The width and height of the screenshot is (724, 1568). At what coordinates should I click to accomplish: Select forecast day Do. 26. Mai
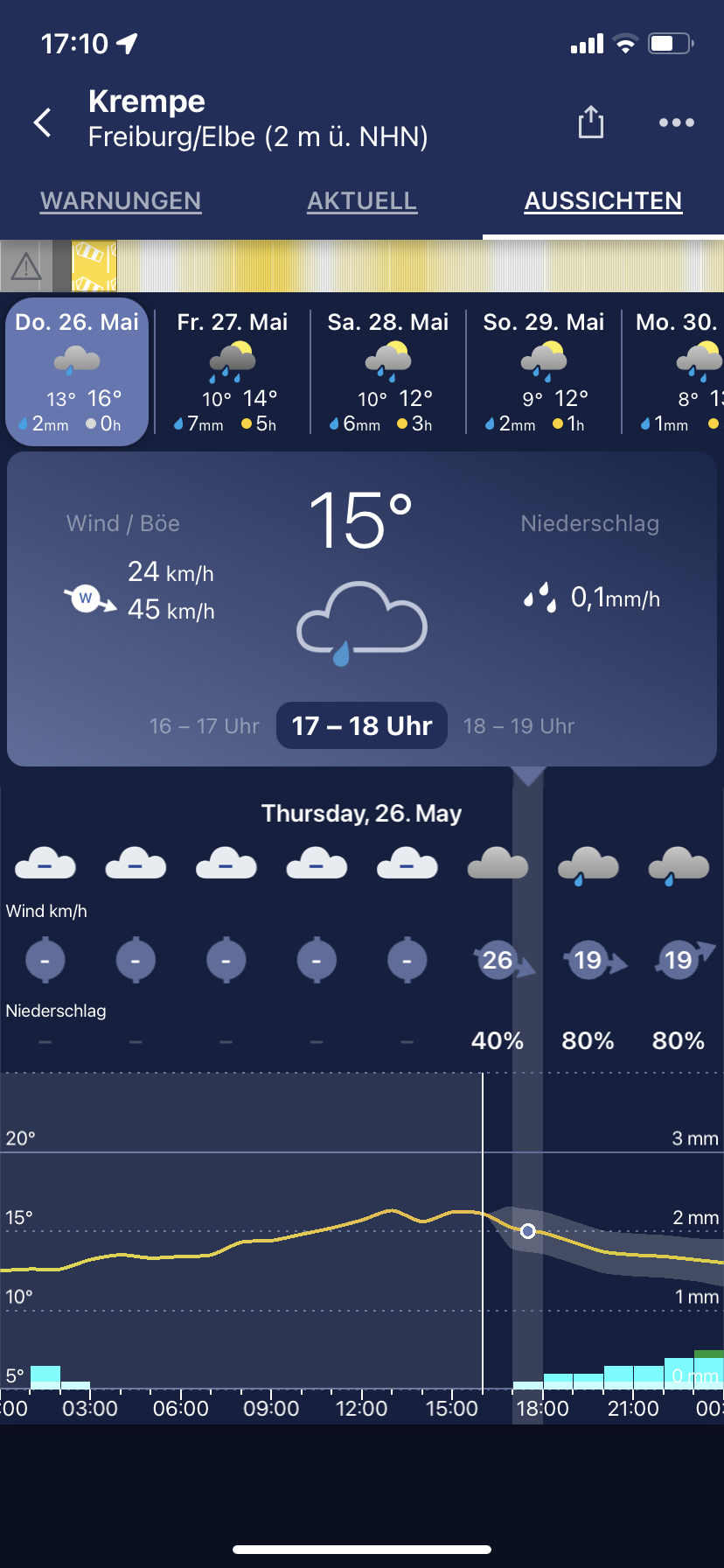point(77,373)
